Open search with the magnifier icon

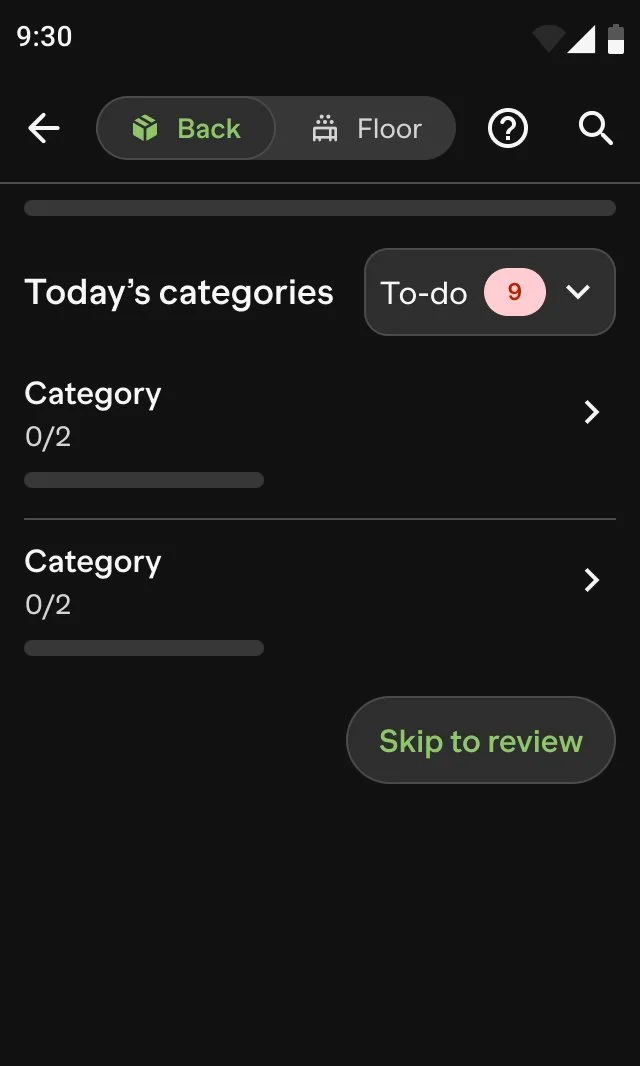[596, 128]
